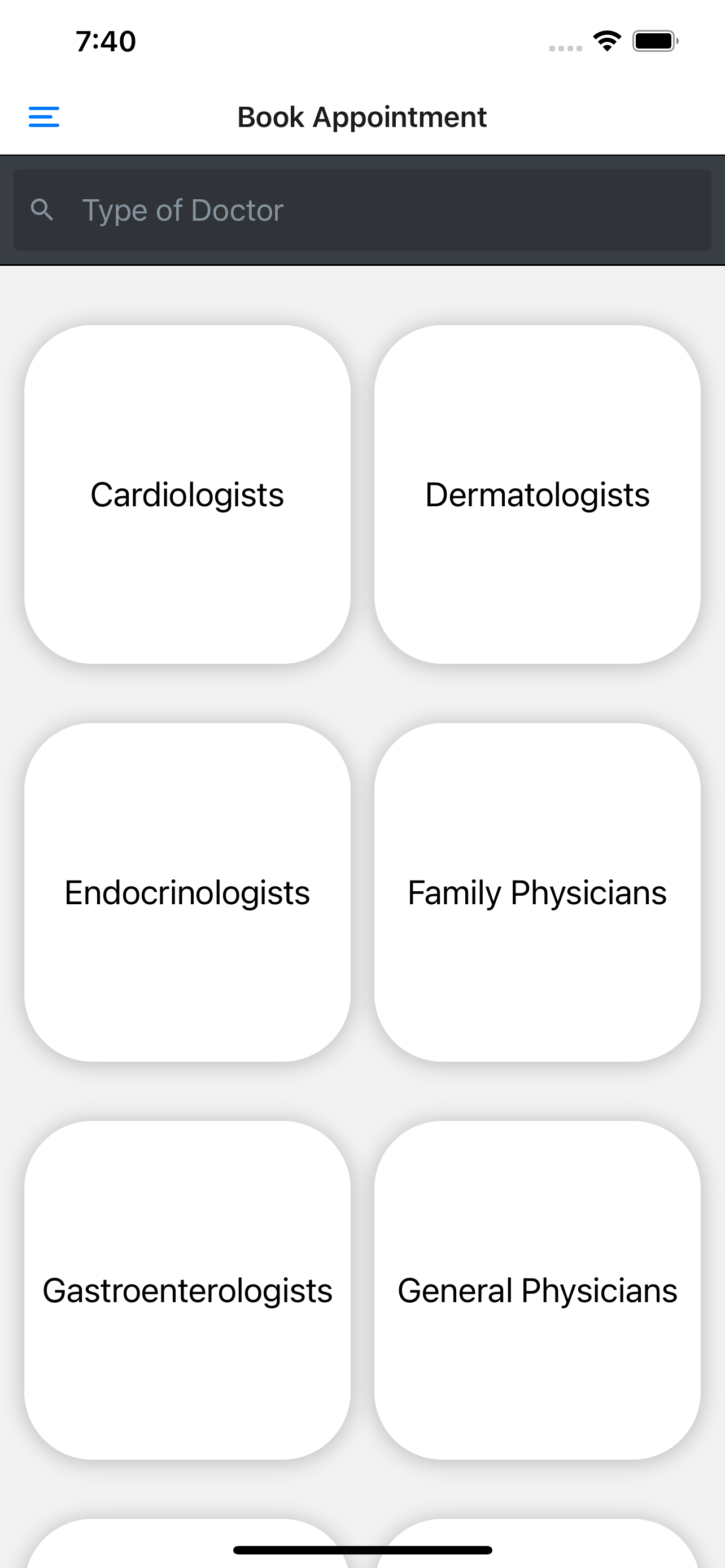Choose General Physicians card
This screenshot has width=725, height=1568.
[x=537, y=1290]
